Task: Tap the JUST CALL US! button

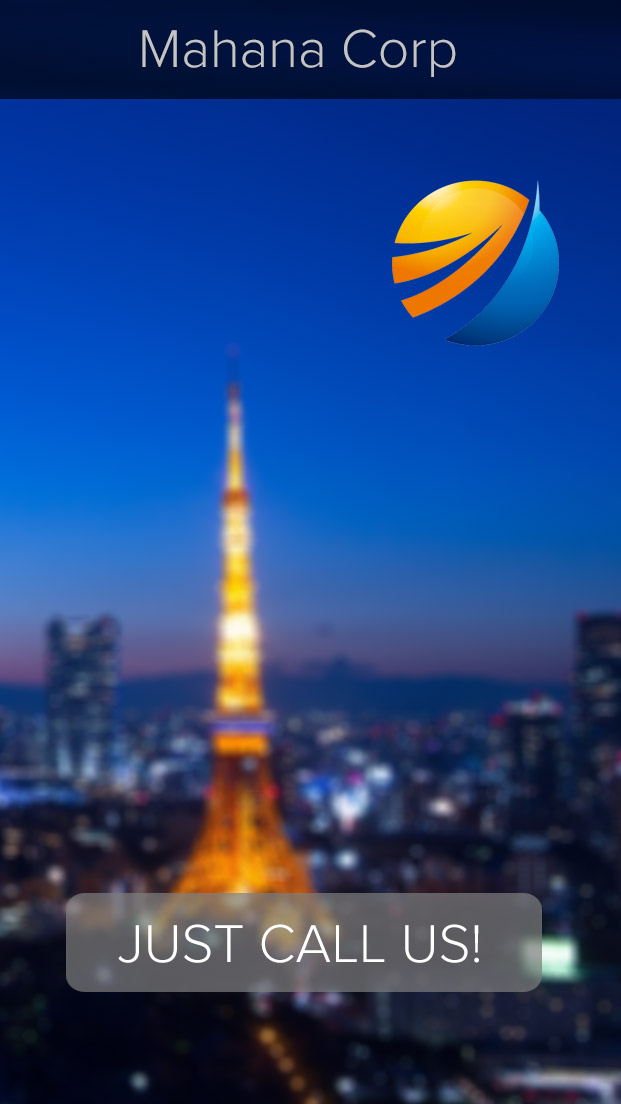Action: click(x=303, y=942)
